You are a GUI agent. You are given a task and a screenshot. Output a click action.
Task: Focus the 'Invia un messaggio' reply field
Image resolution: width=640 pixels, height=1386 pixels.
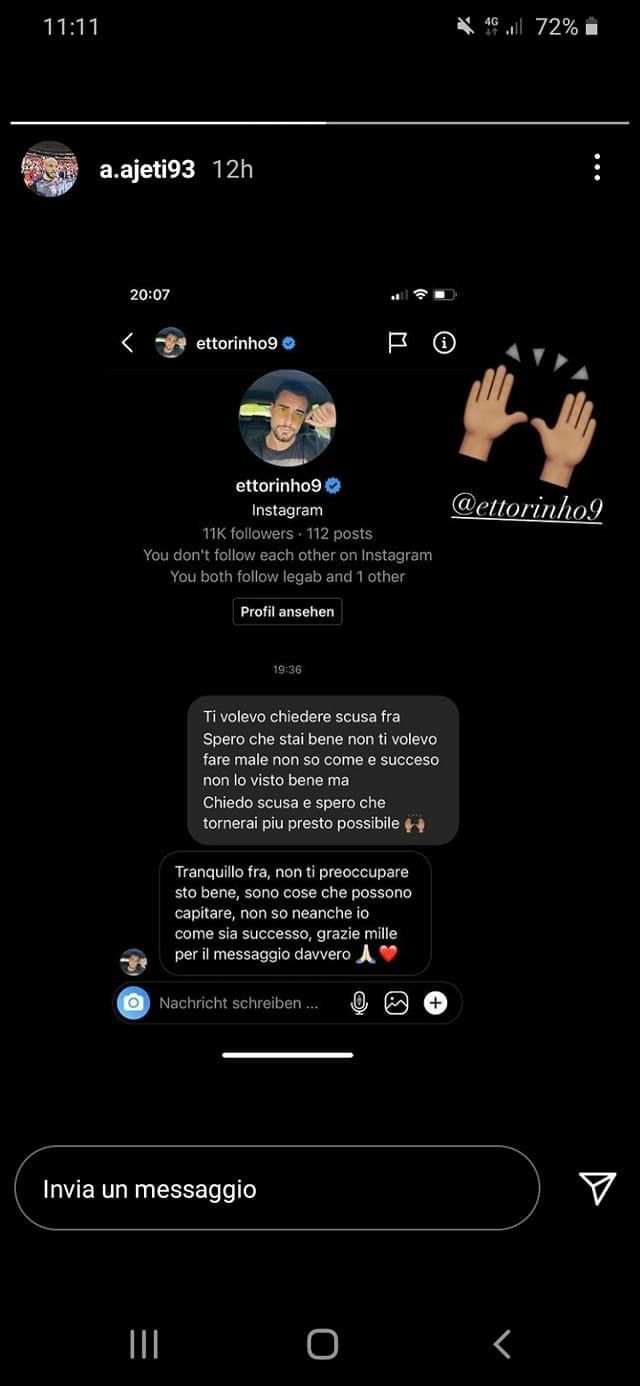pos(276,1189)
